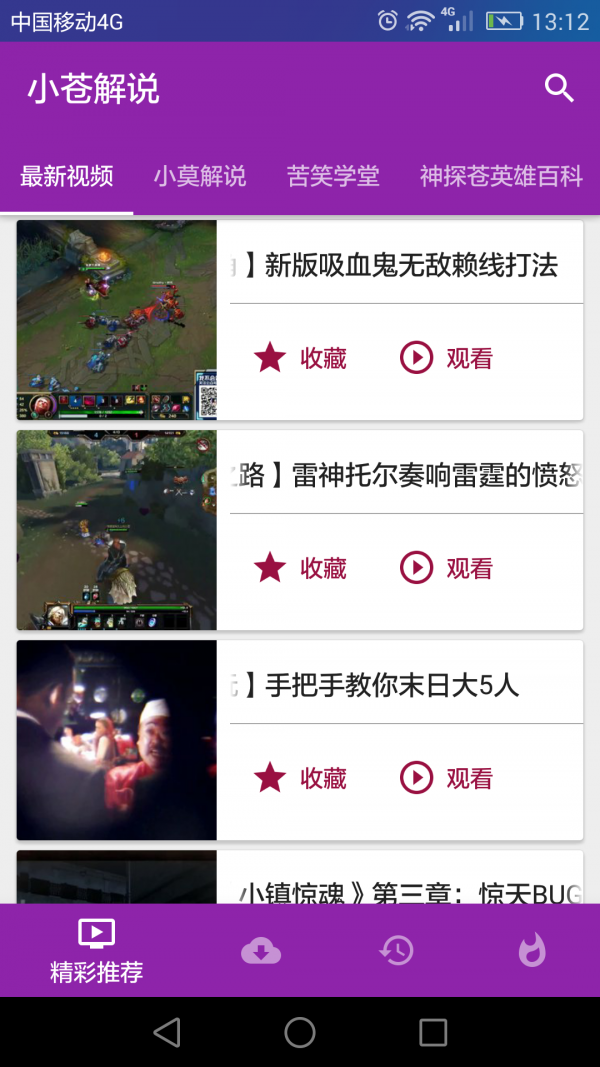The width and height of the screenshot is (600, 1067).
Task: Open the 新版吸血鬼无敌赖线打法 video thumbnail
Action: tap(117, 320)
